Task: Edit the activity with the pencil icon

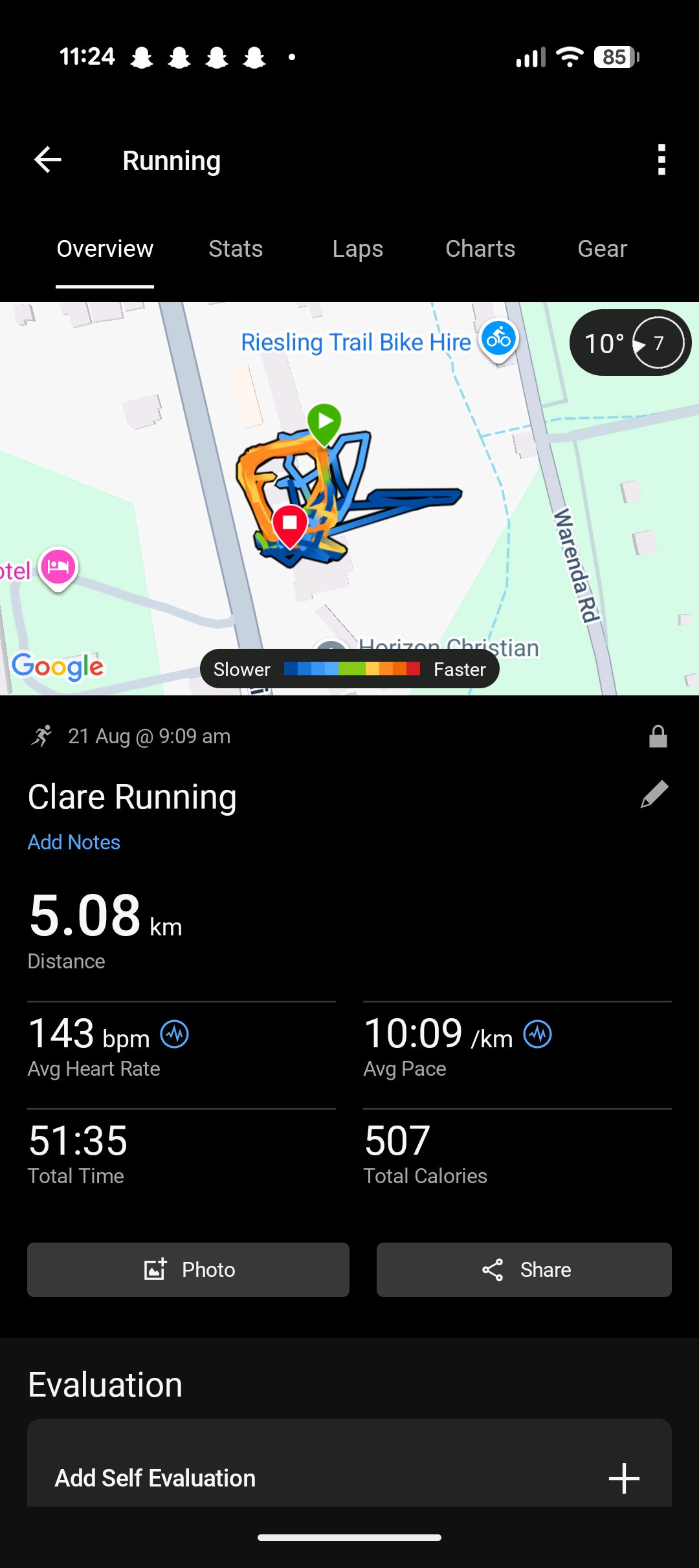Action: 654,794
